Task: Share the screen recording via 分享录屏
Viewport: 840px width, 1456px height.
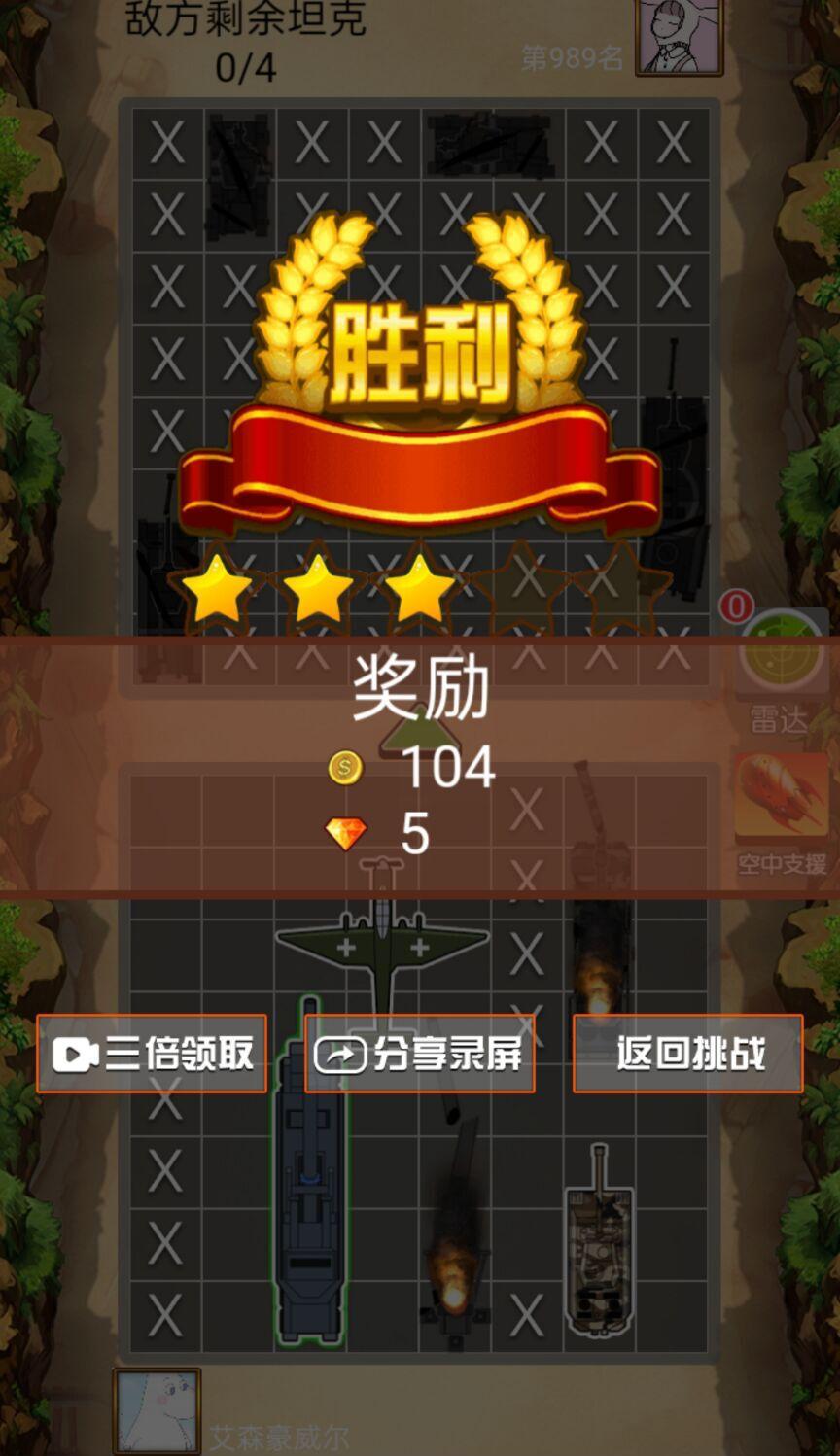Action: click(x=420, y=1054)
